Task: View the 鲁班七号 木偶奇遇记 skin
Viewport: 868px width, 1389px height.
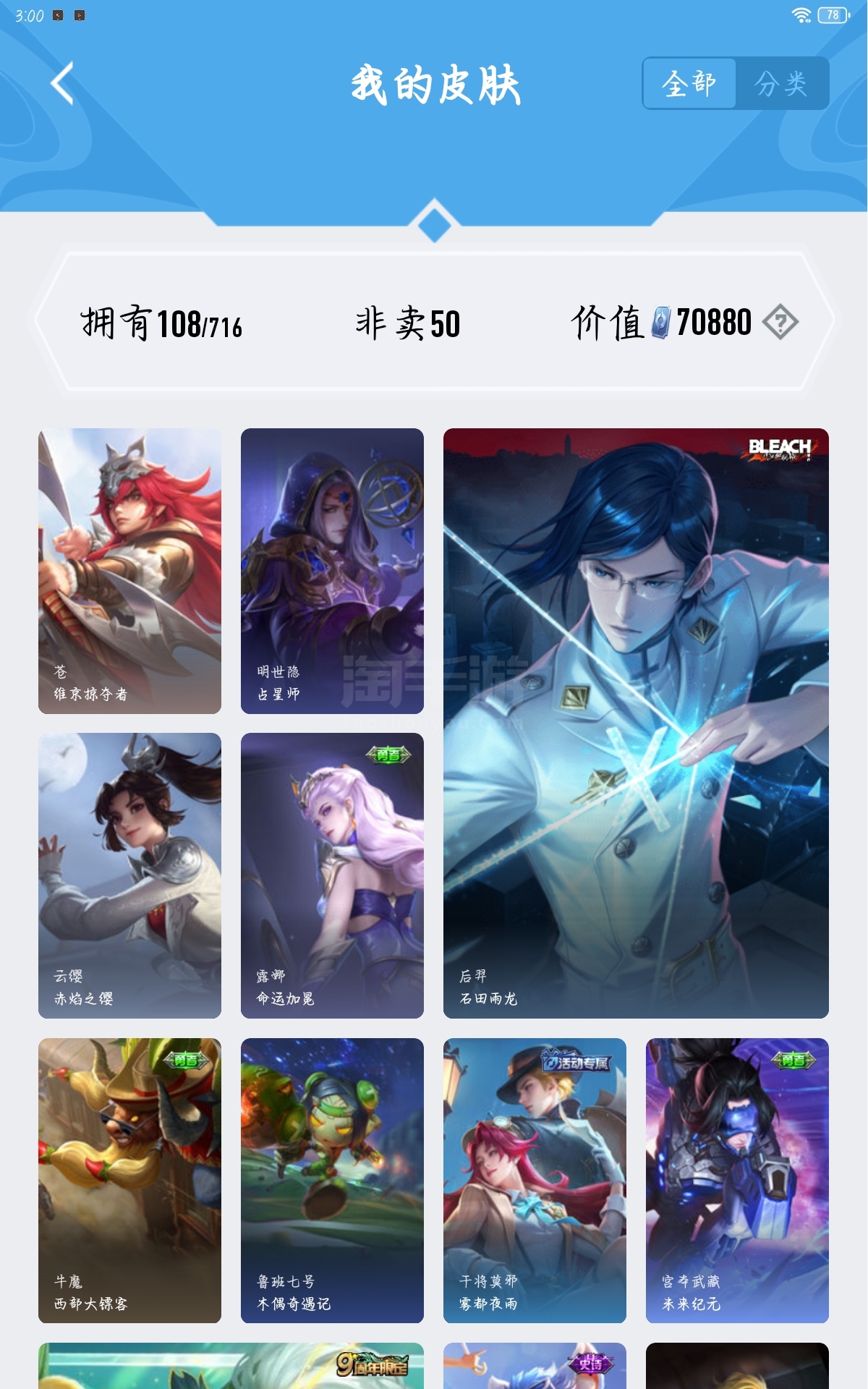Action: coord(332,1181)
